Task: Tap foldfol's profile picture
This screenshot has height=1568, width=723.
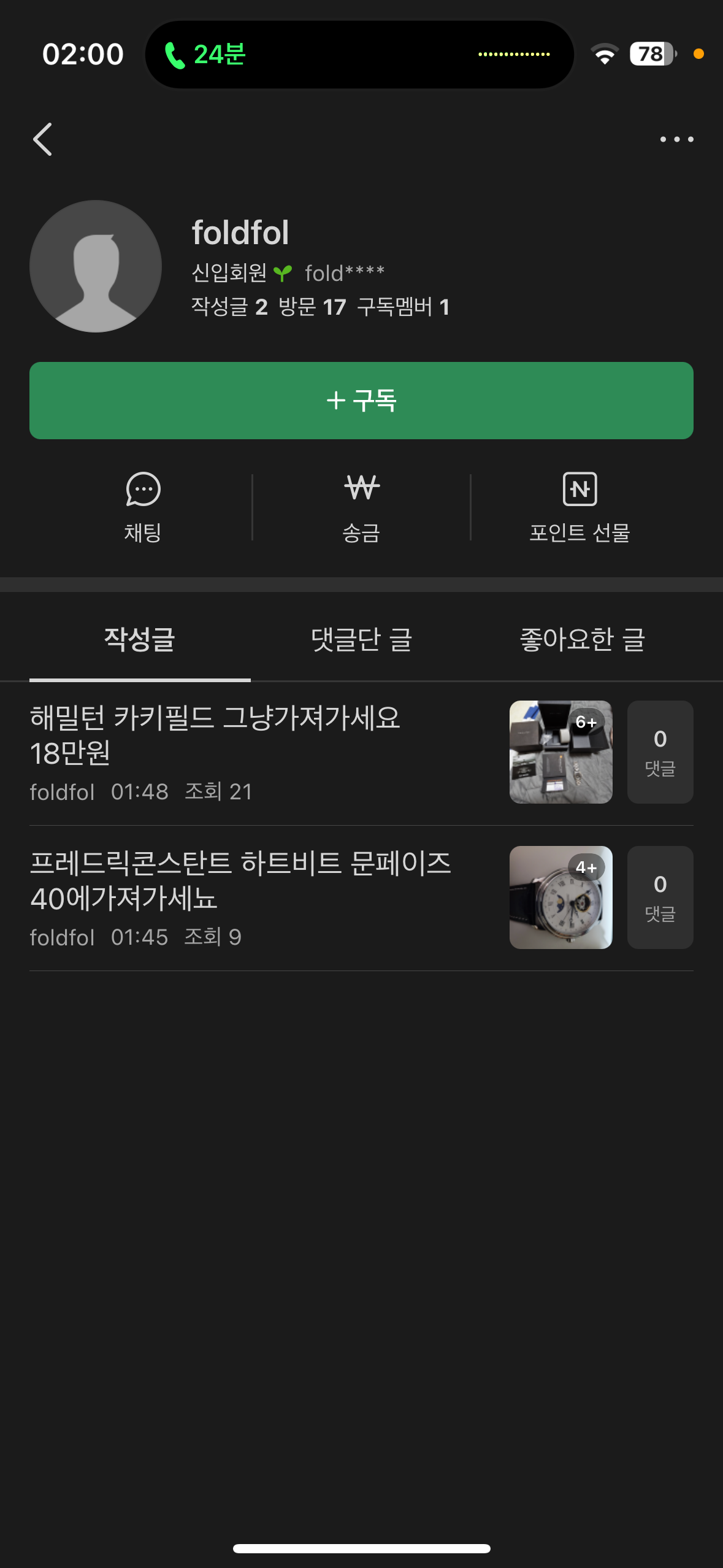Action: point(96,266)
